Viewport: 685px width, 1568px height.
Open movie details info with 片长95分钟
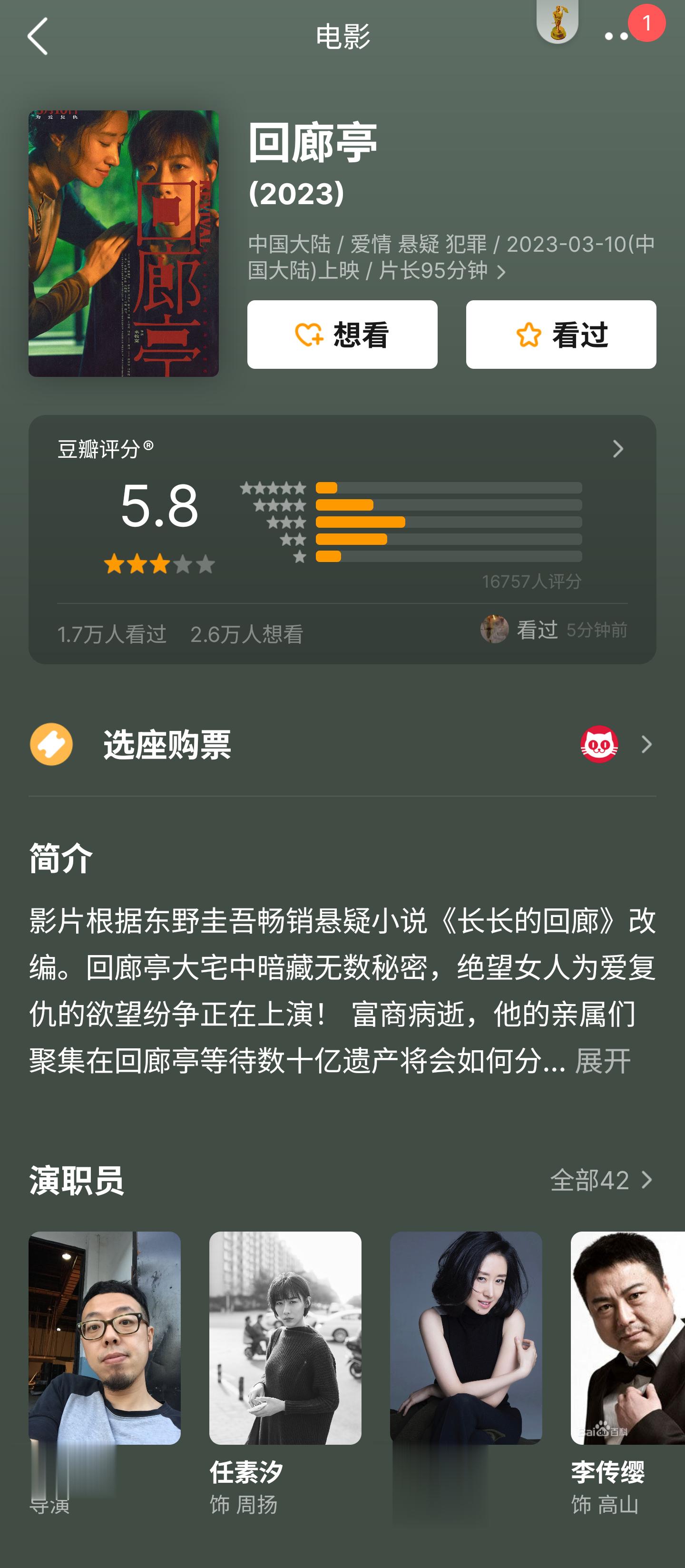[x=450, y=257]
